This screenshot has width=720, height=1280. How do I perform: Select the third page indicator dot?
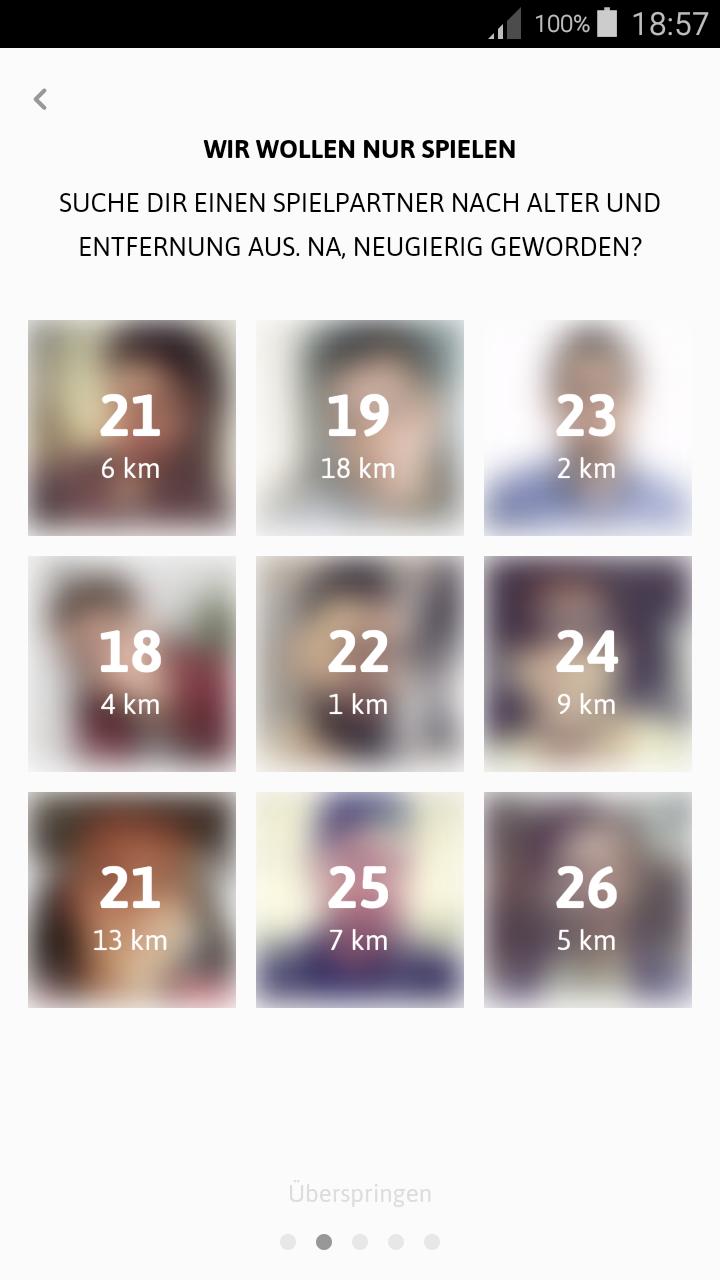(x=360, y=1242)
